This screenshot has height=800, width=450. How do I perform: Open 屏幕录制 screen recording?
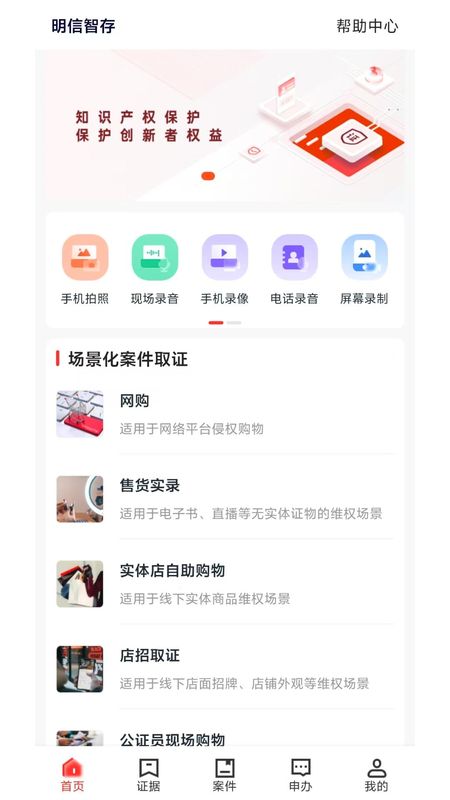[x=364, y=270]
